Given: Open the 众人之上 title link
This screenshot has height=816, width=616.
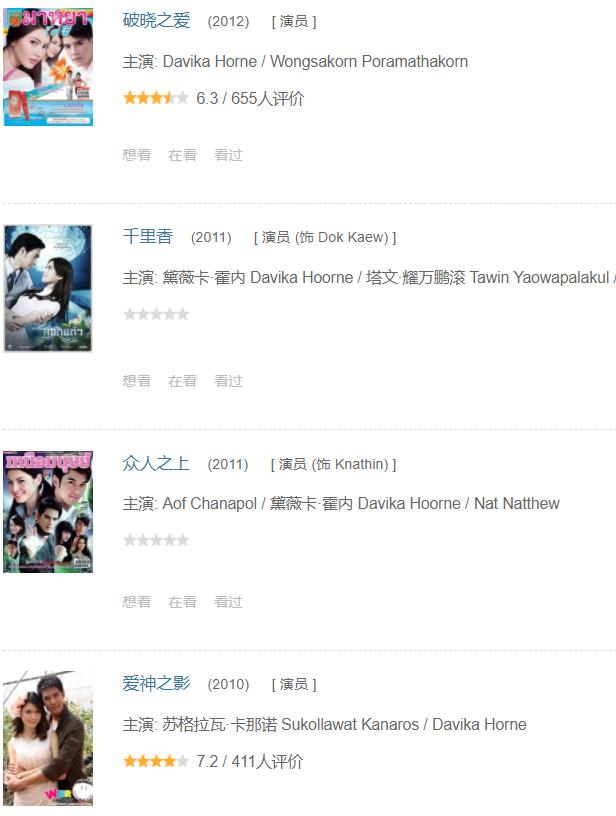Looking at the screenshot, I should 156,463.
